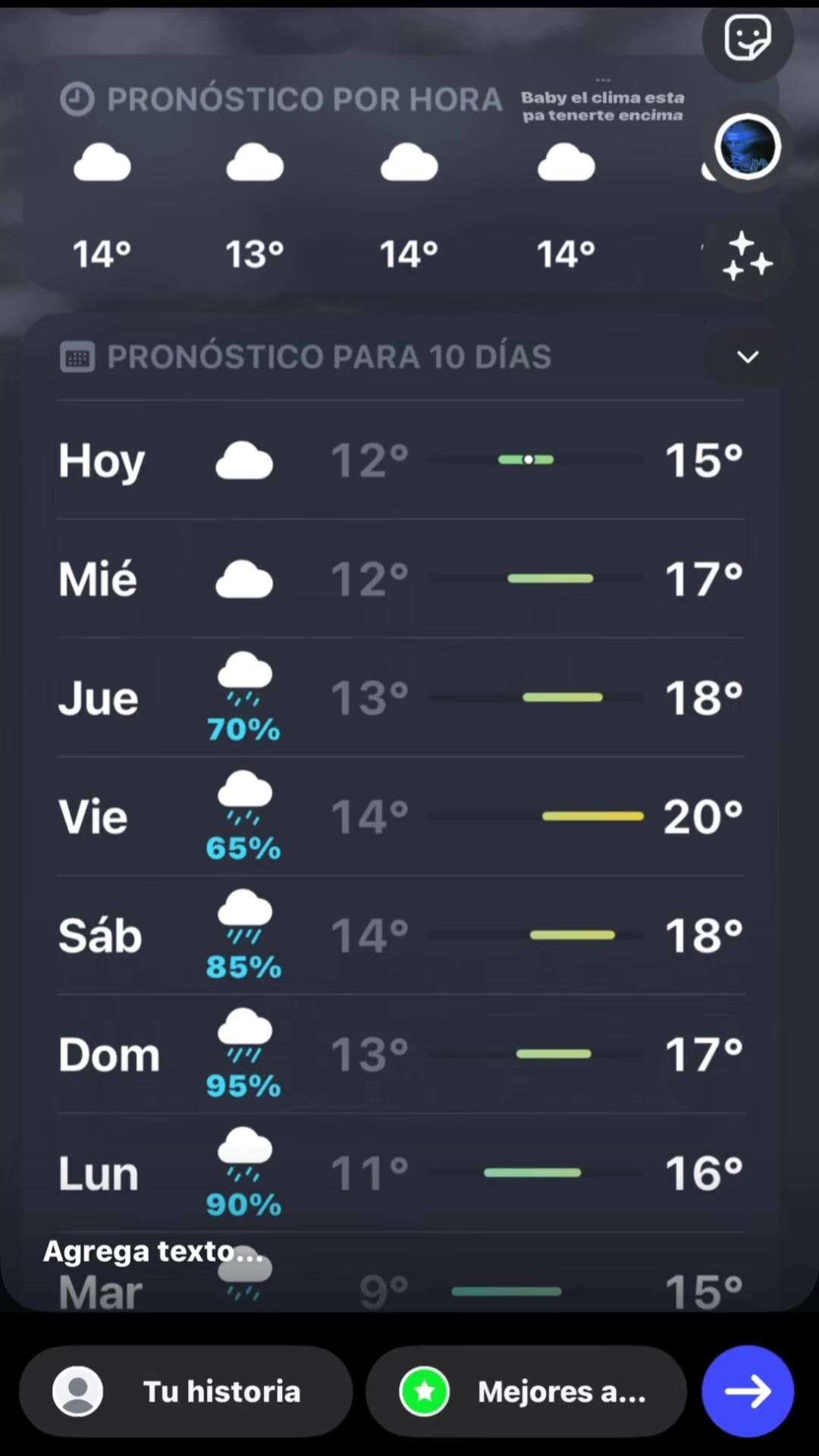This screenshot has width=819, height=1456.
Task: Tap the music cover circle icon
Action: (x=748, y=147)
